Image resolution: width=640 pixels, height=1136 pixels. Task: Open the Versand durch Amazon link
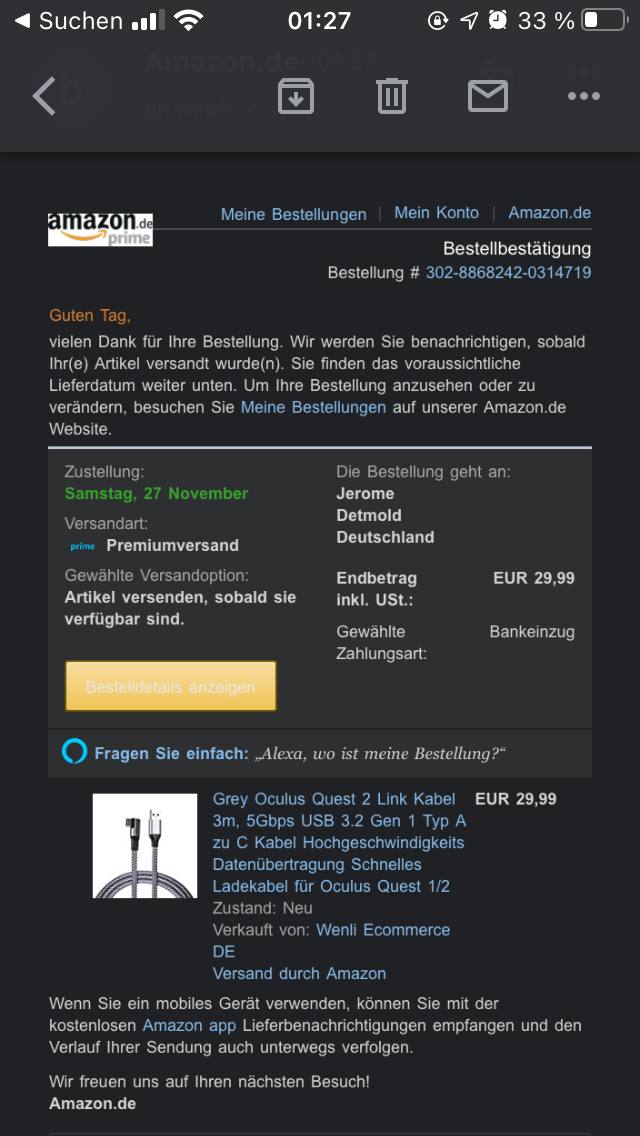click(x=299, y=973)
